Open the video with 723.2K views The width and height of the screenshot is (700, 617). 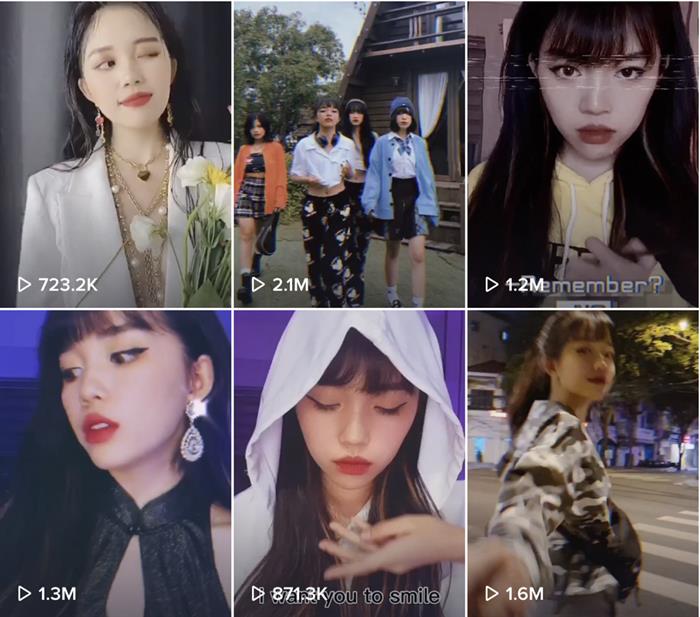[115, 153]
